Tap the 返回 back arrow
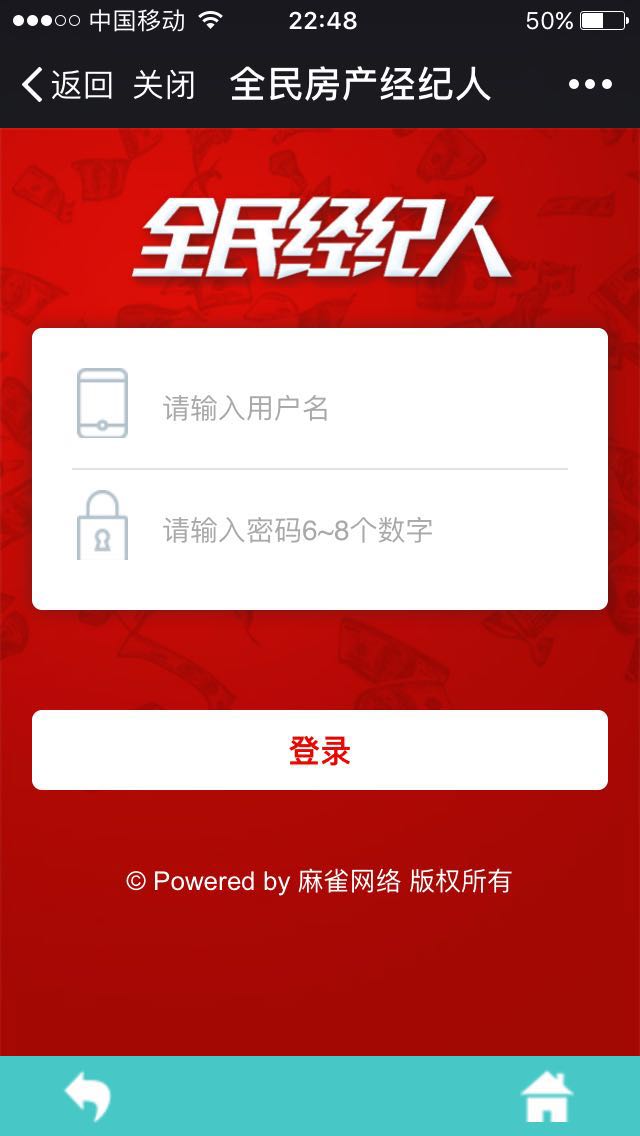This screenshot has width=640, height=1136. click(x=66, y=85)
